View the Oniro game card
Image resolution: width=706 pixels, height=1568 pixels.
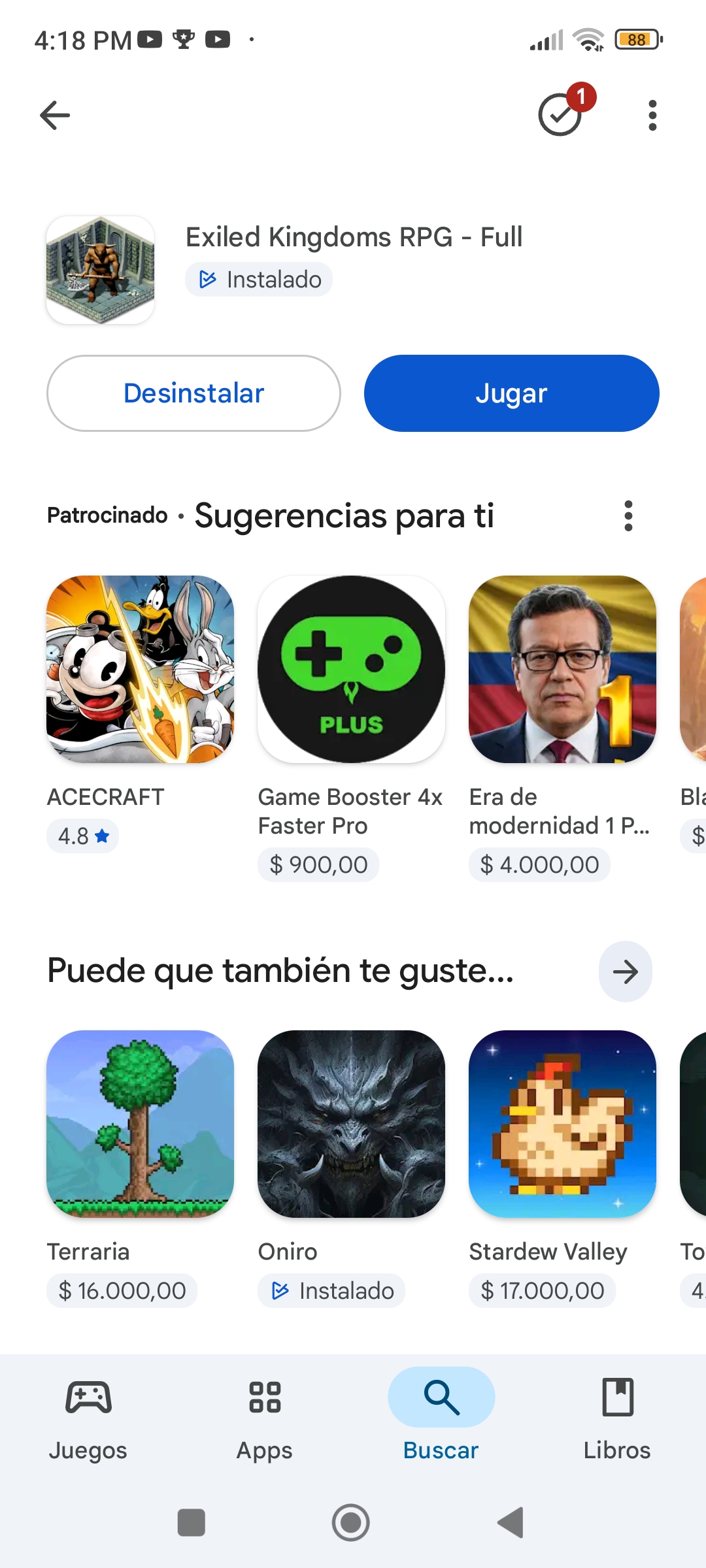point(351,1124)
